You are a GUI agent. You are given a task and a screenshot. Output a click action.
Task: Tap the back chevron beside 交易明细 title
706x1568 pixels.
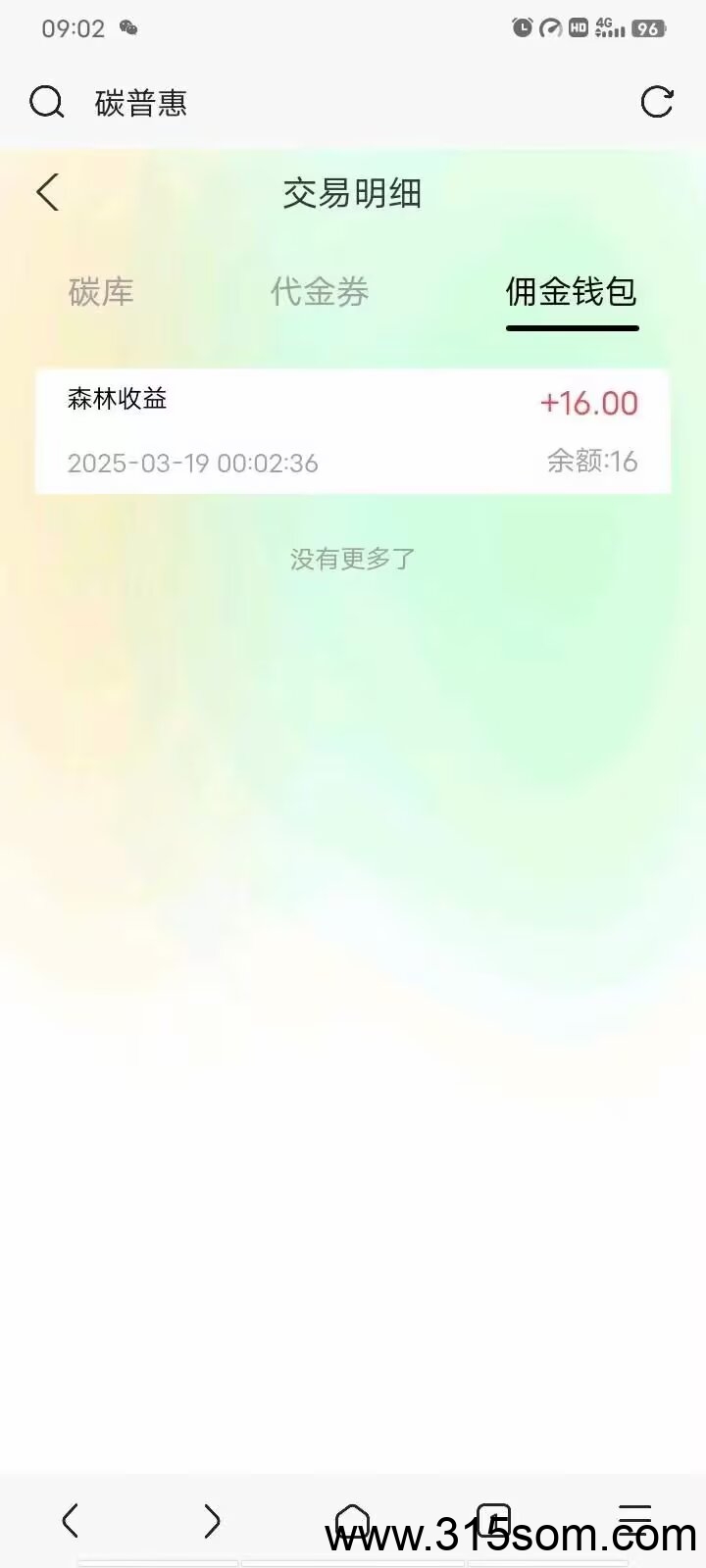pyautogui.click(x=47, y=192)
